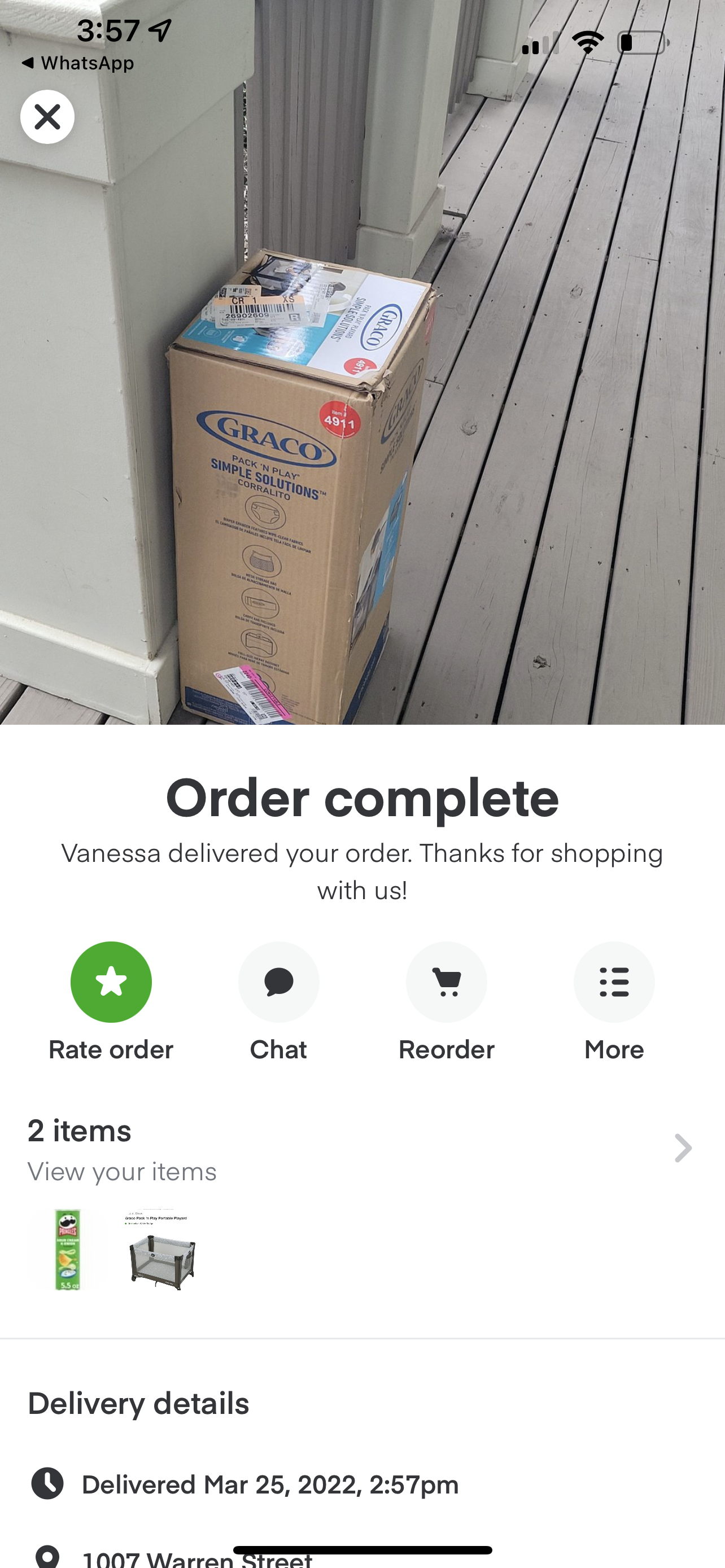Return to WhatsApp via back link
Viewport: 725px width, 1568px height.
click(78, 63)
